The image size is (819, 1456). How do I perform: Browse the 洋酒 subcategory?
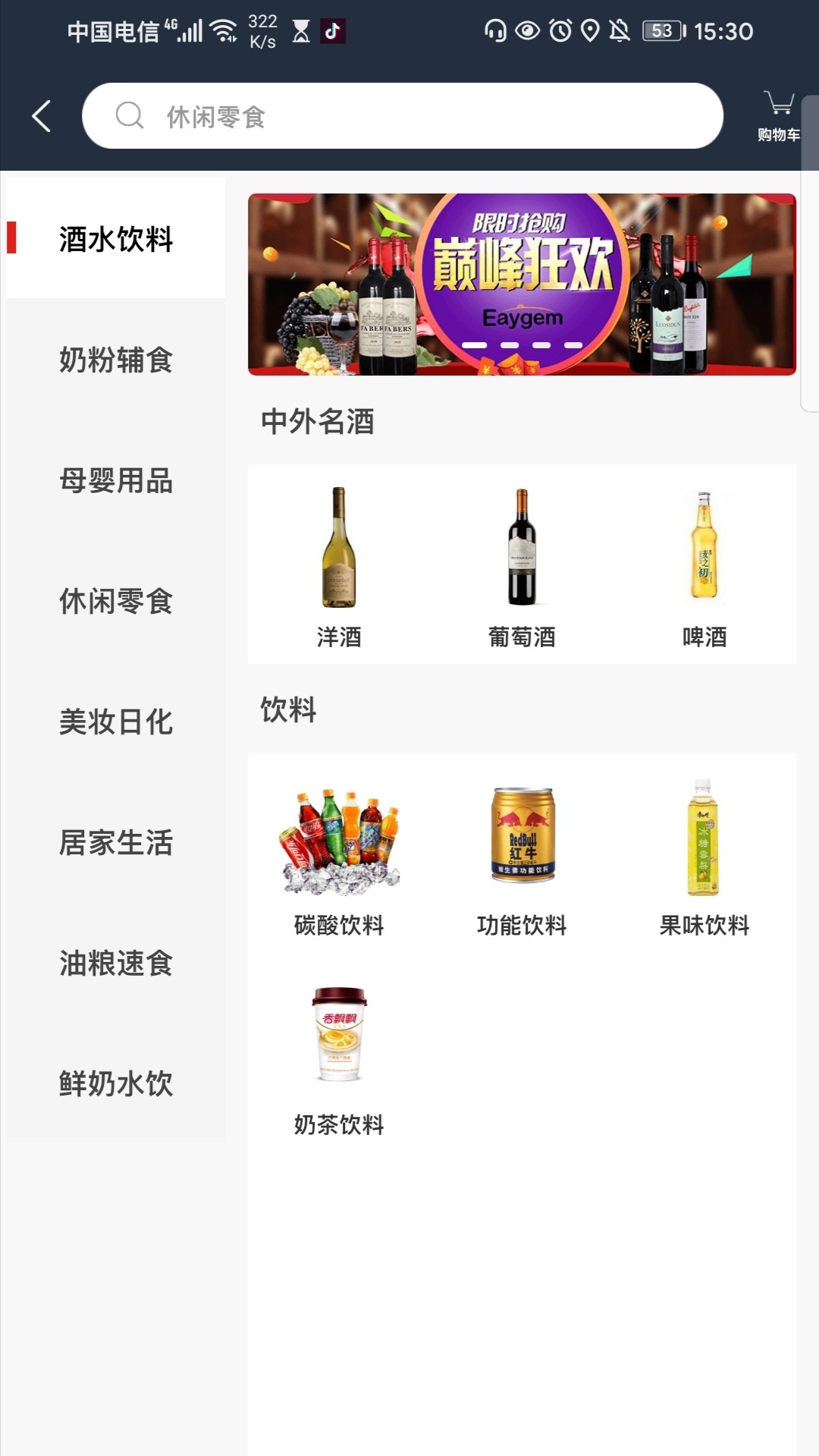(x=339, y=565)
